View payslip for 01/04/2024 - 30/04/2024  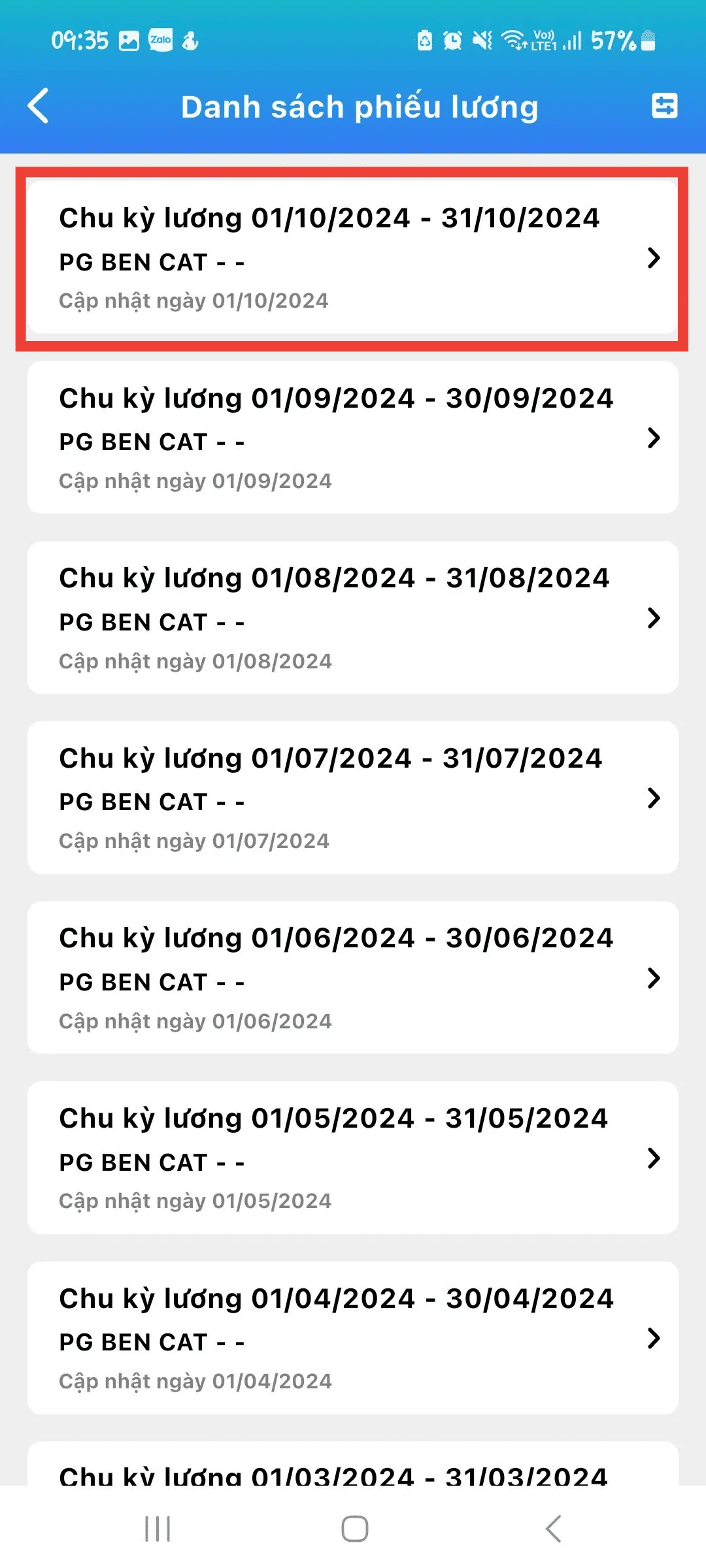352,1338
